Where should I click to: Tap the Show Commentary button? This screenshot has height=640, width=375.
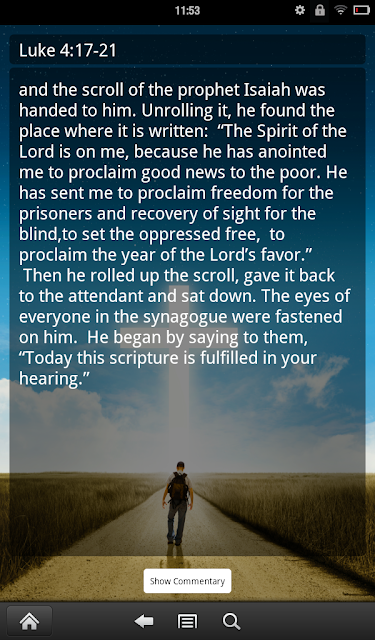tap(187, 581)
